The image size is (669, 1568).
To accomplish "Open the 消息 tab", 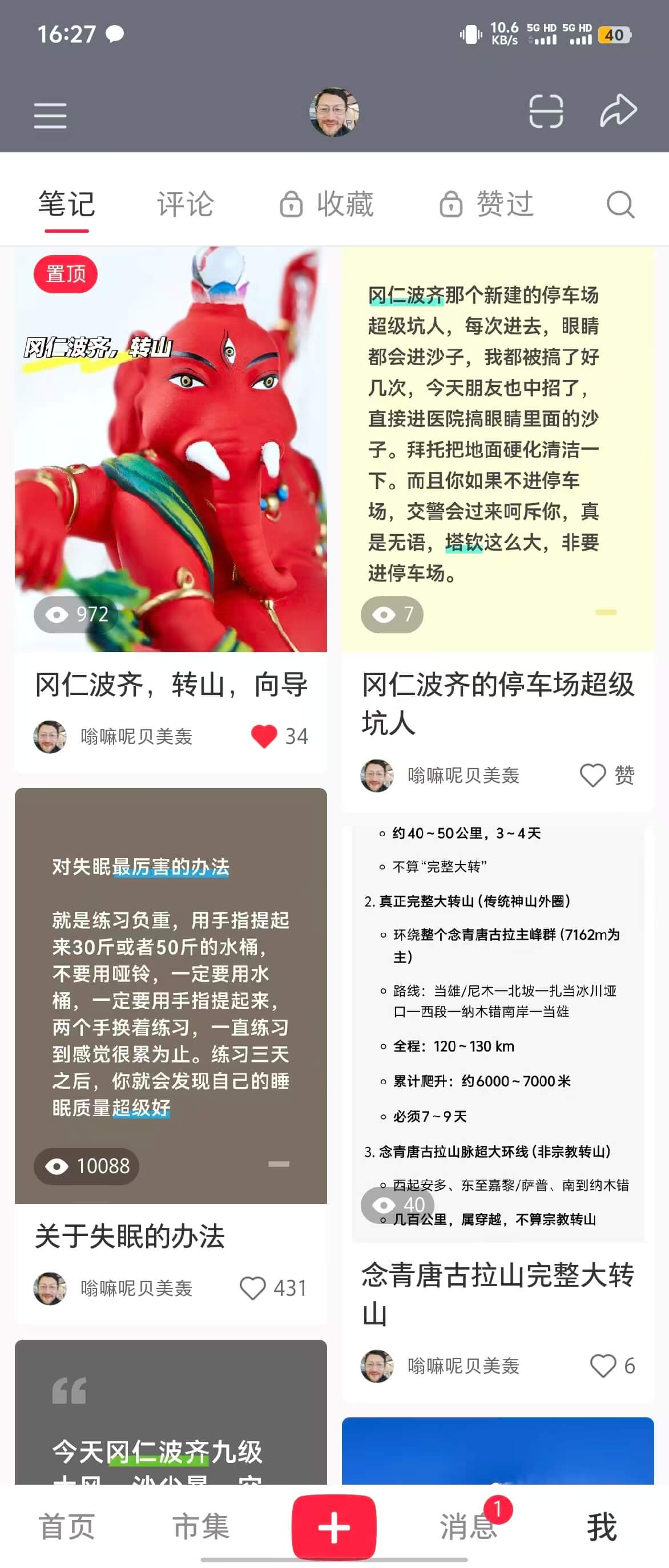I will click(x=468, y=1526).
